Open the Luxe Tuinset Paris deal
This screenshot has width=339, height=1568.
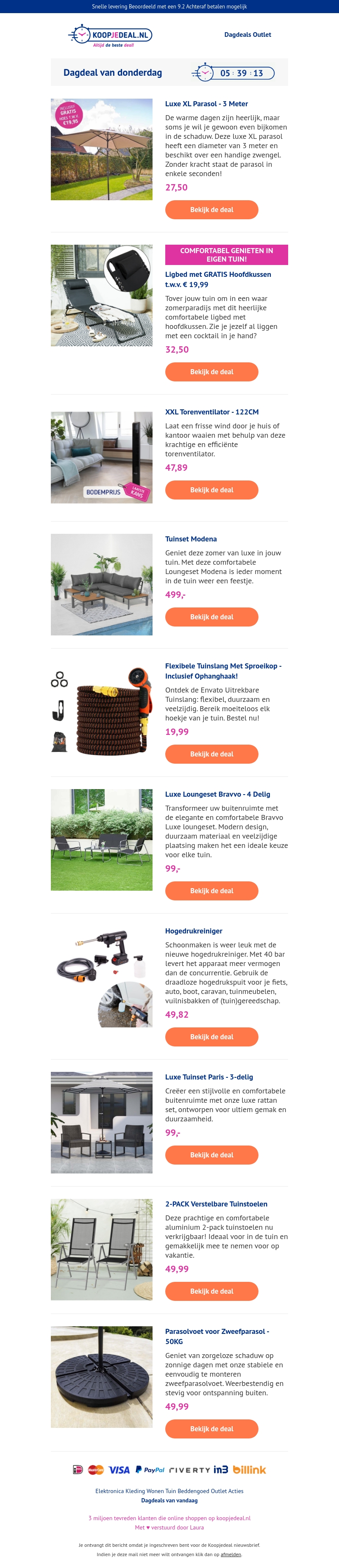[211, 1155]
